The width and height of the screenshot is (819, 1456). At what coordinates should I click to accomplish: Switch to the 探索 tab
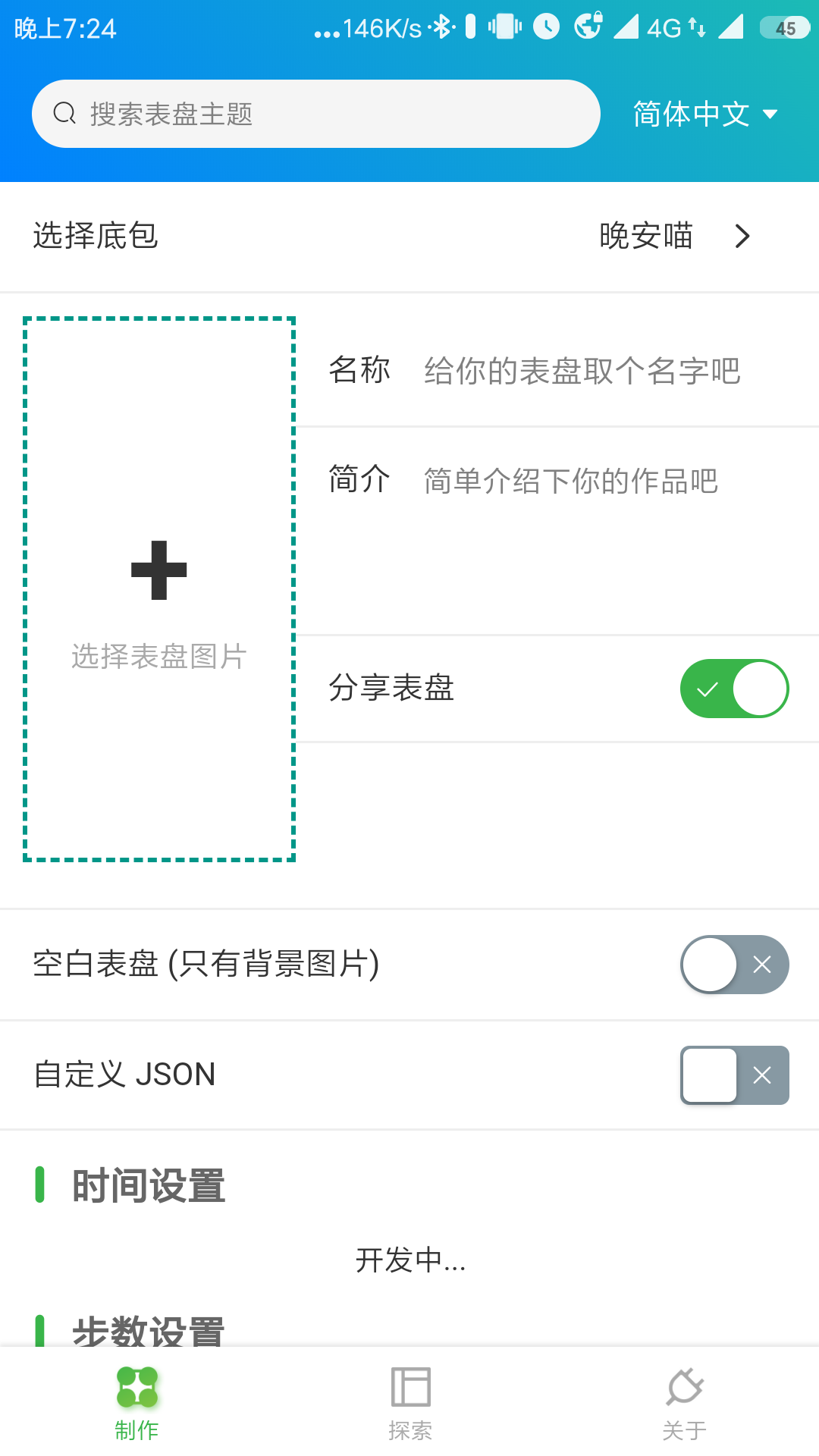[410, 1403]
